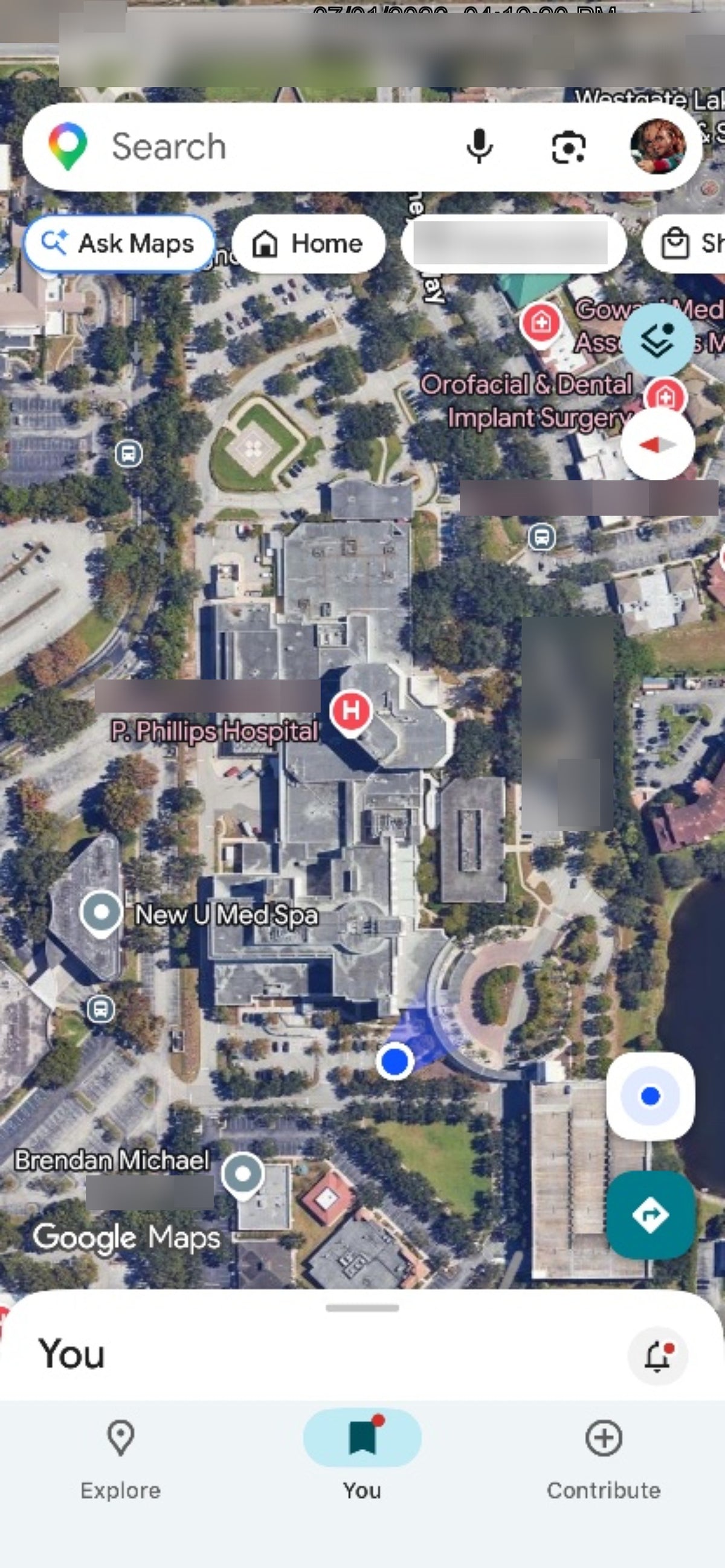The height and width of the screenshot is (1568, 725).
Task: Open the notifications bell in You panel
Action: coord(658,1355)
